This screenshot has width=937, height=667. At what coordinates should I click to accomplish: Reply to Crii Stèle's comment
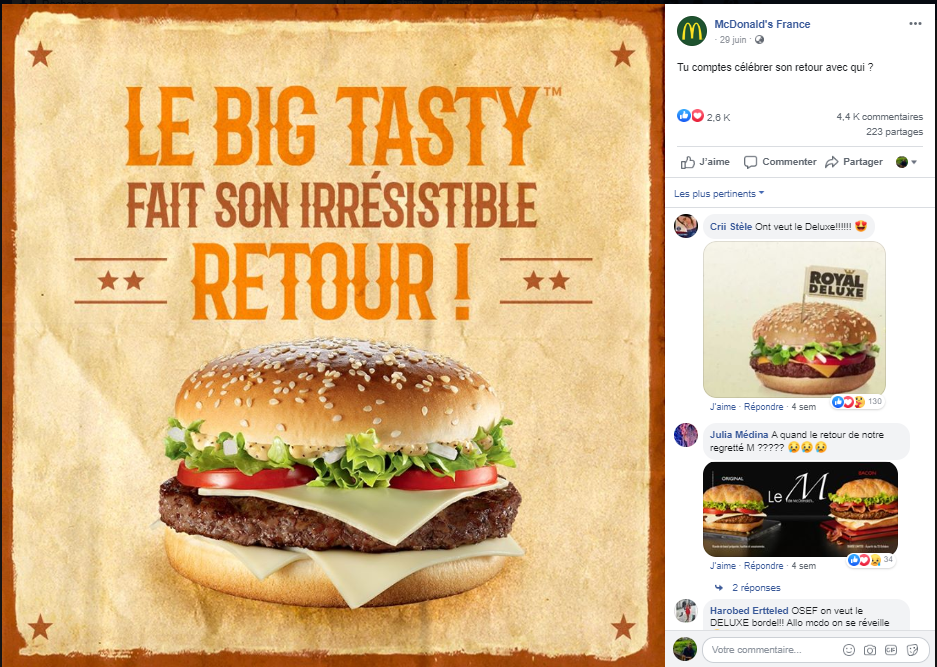(763, 407)
